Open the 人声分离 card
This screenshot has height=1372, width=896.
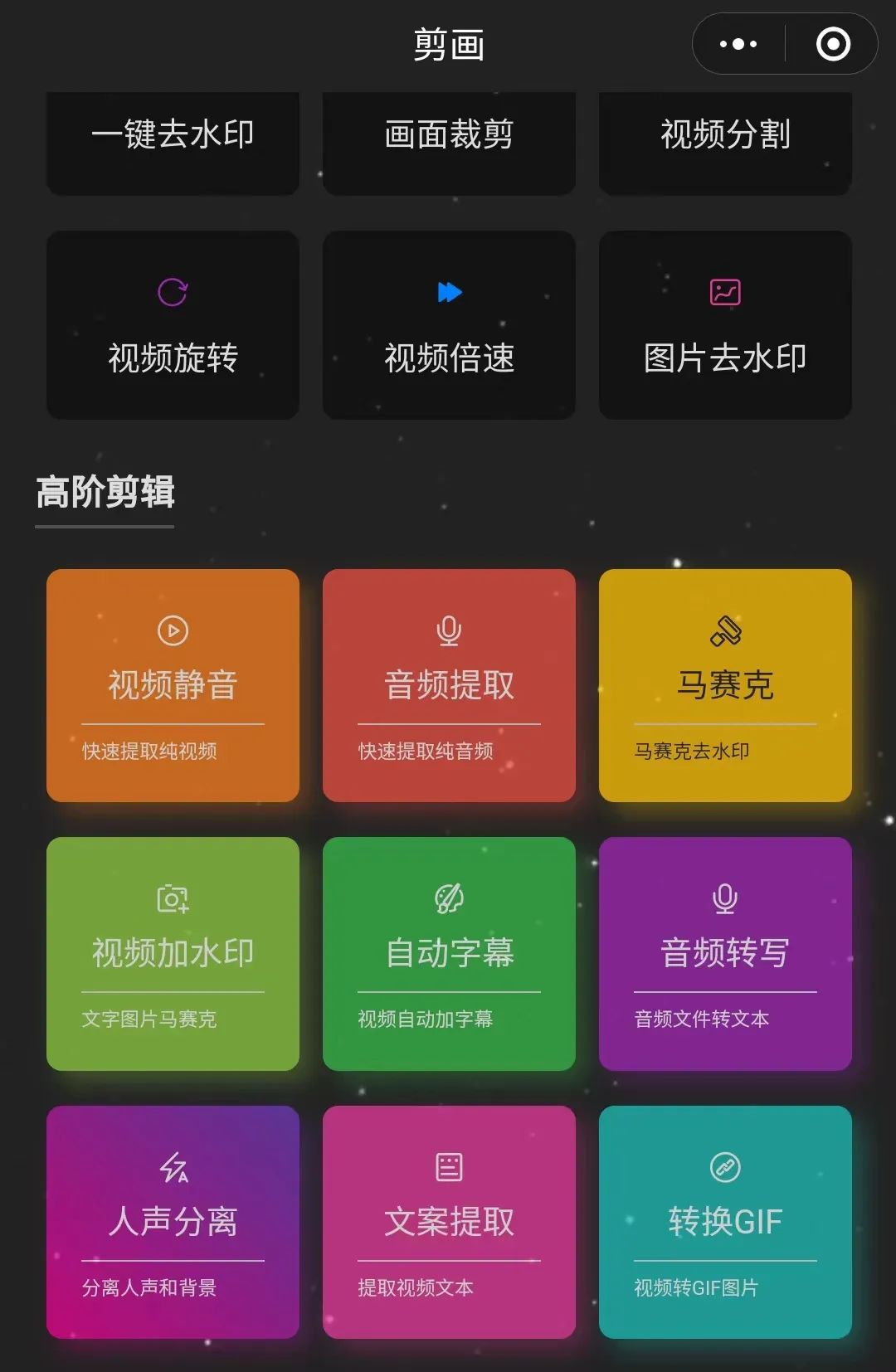173,1222
